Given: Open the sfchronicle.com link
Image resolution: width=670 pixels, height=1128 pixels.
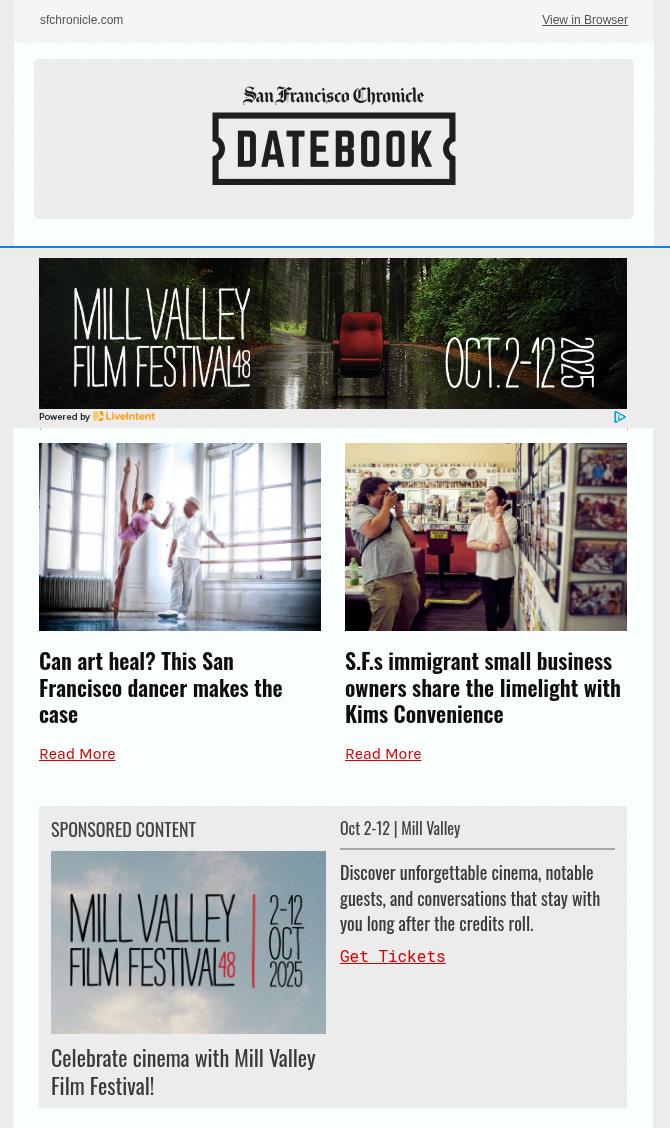Looking at the screenshot, I should tap(81, 20).
